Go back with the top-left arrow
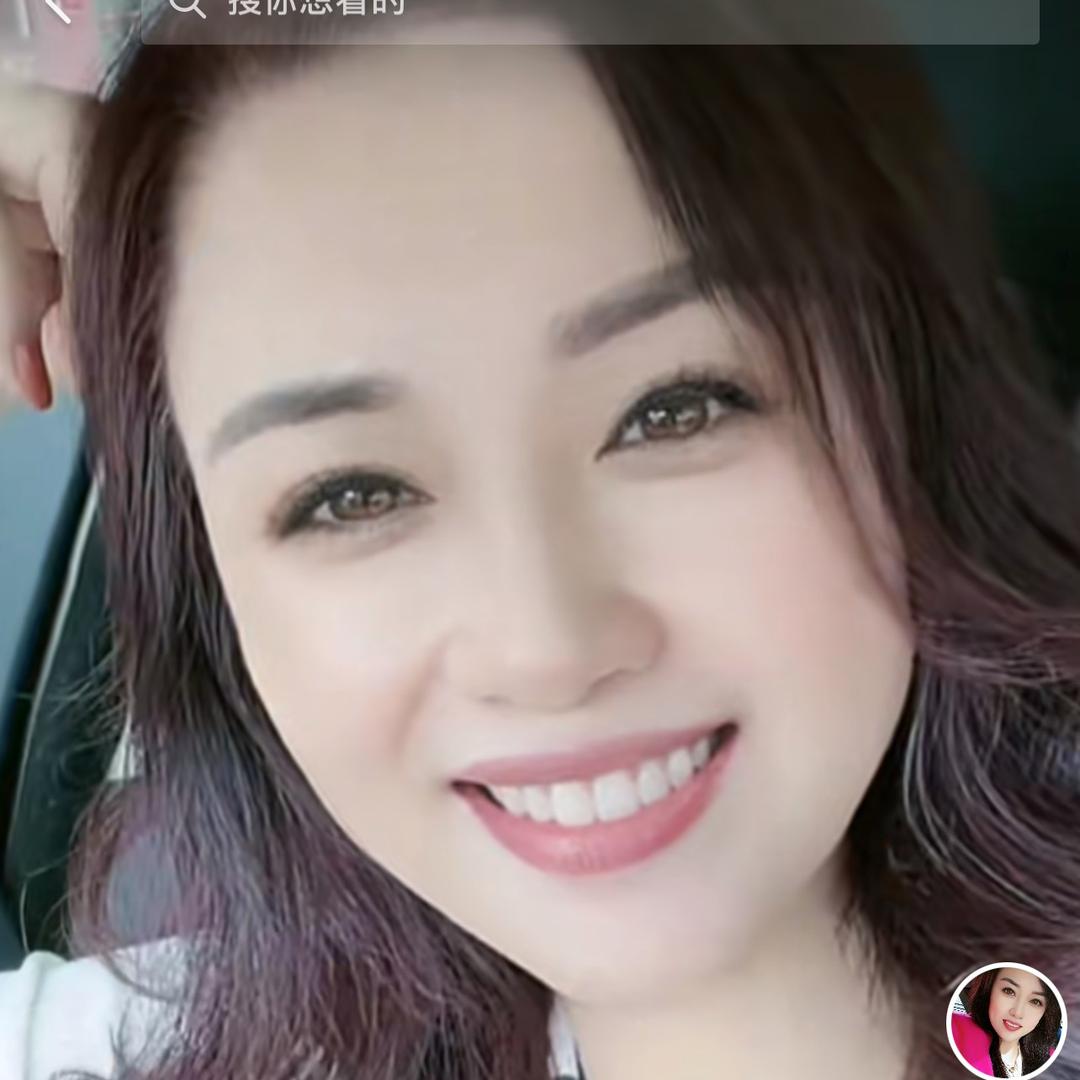The height and width of the screenshot is (1080, 1080). (55, 8)
